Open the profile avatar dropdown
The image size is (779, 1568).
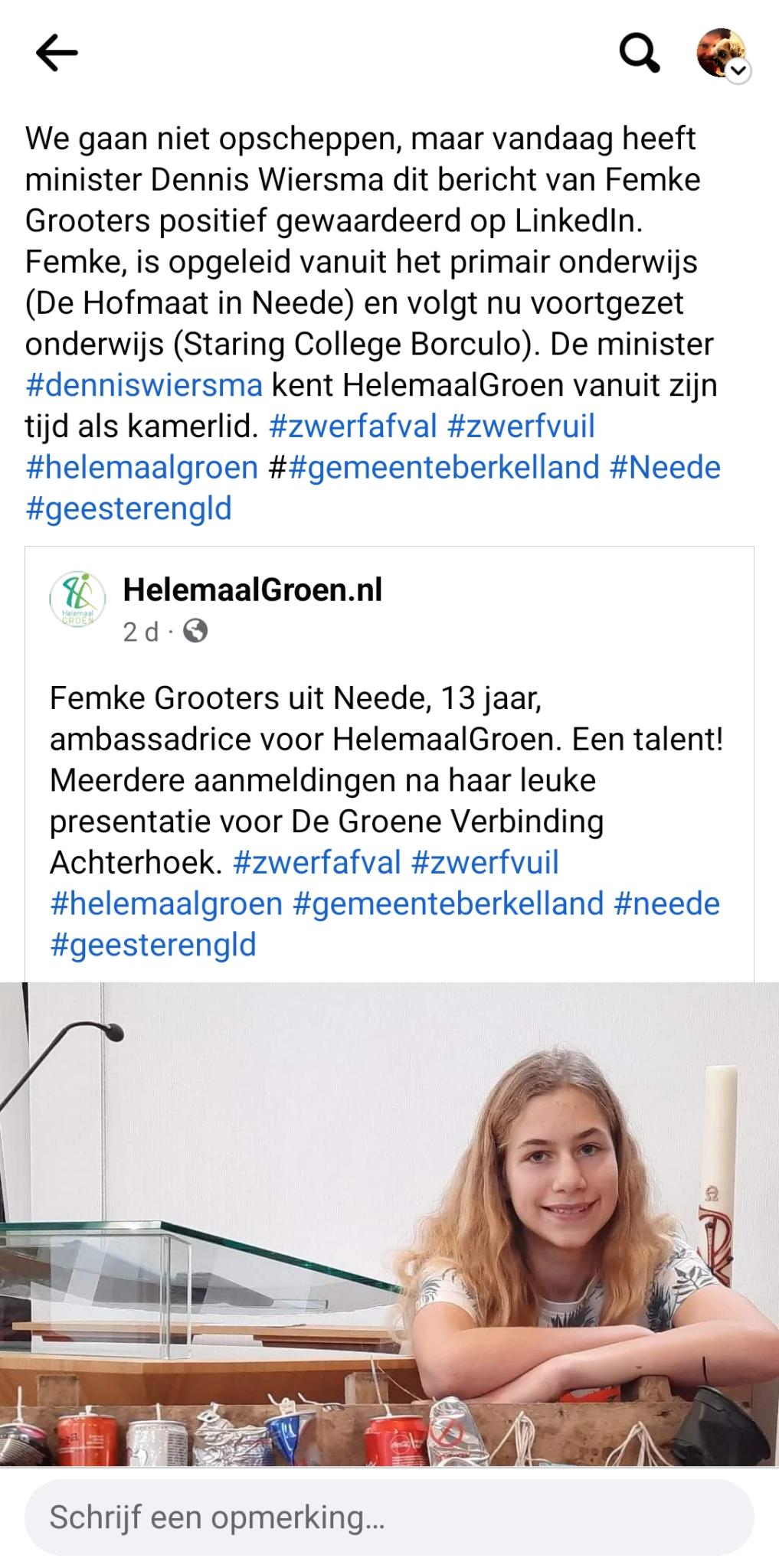pyautogui.click(x=722, y=54)
